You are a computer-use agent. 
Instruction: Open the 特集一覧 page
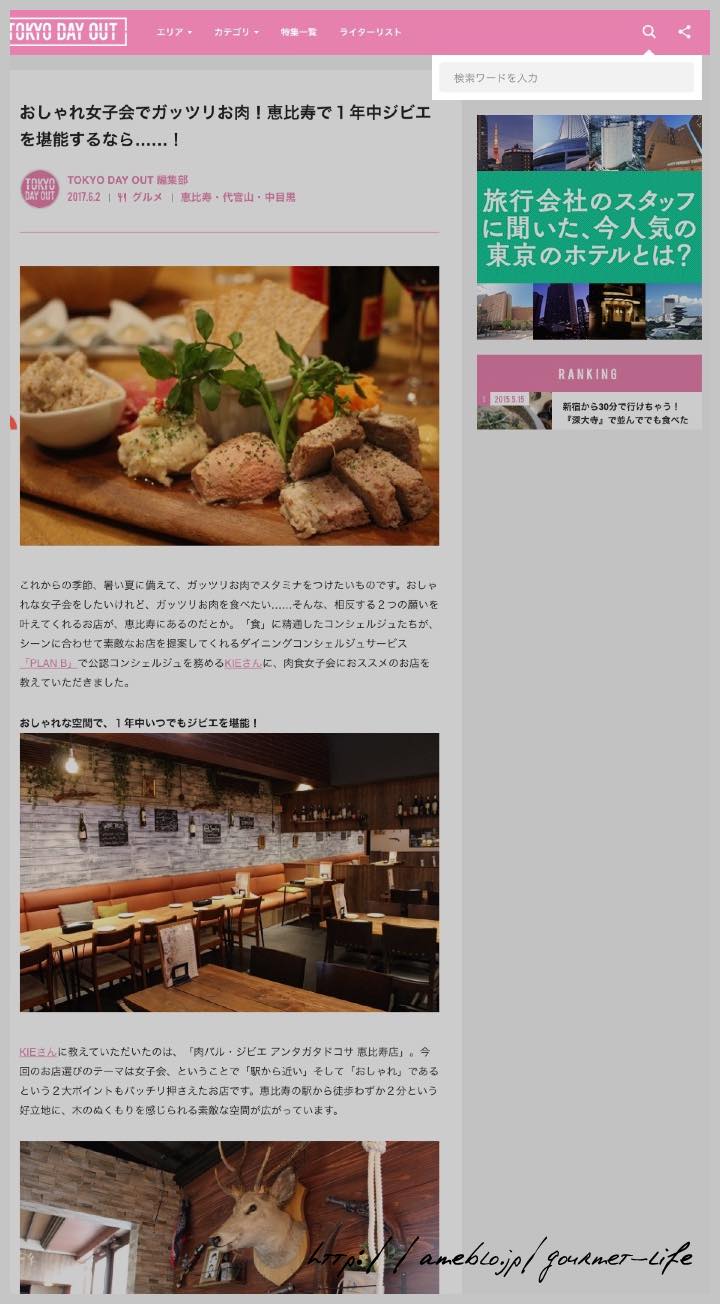[x=298, y=32]
